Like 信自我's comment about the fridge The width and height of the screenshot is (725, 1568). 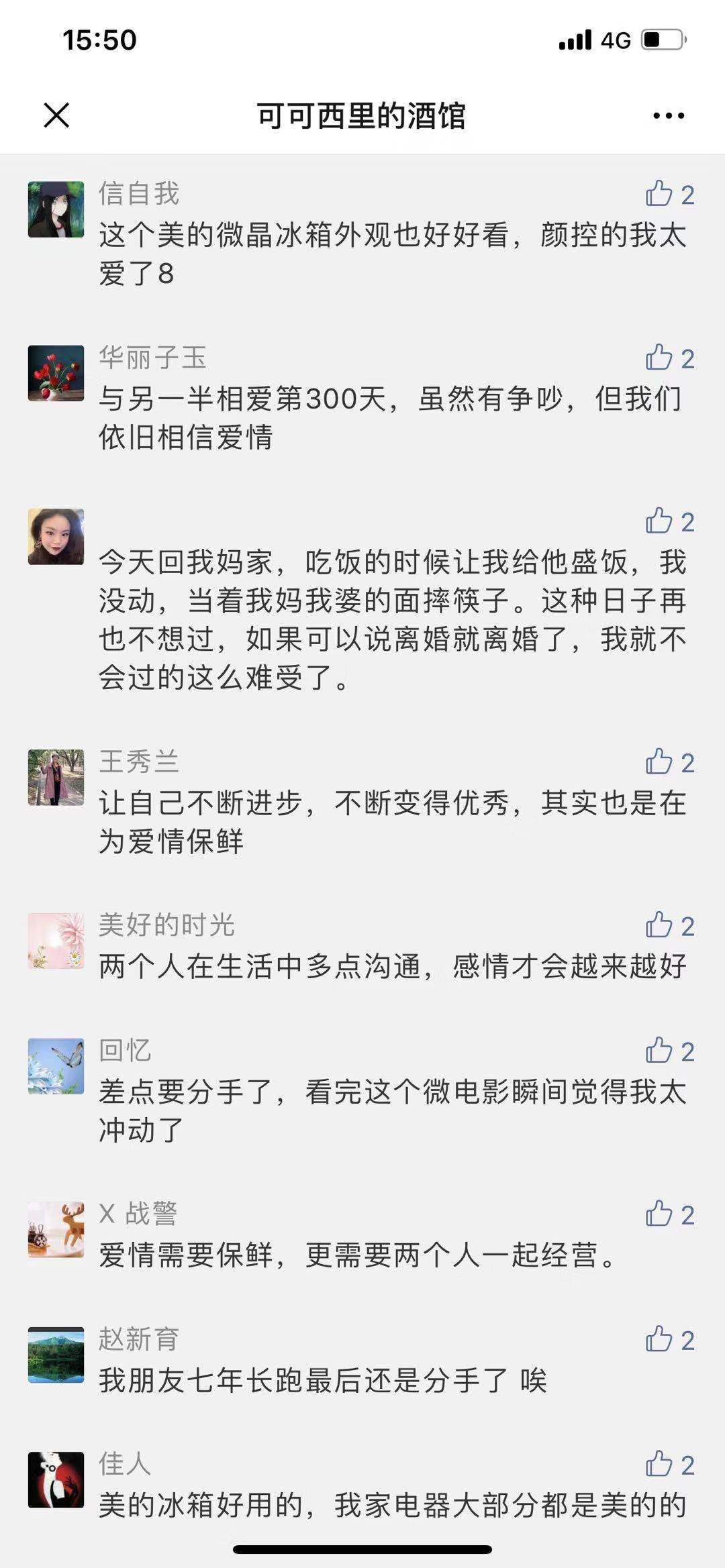coord(659,194)
